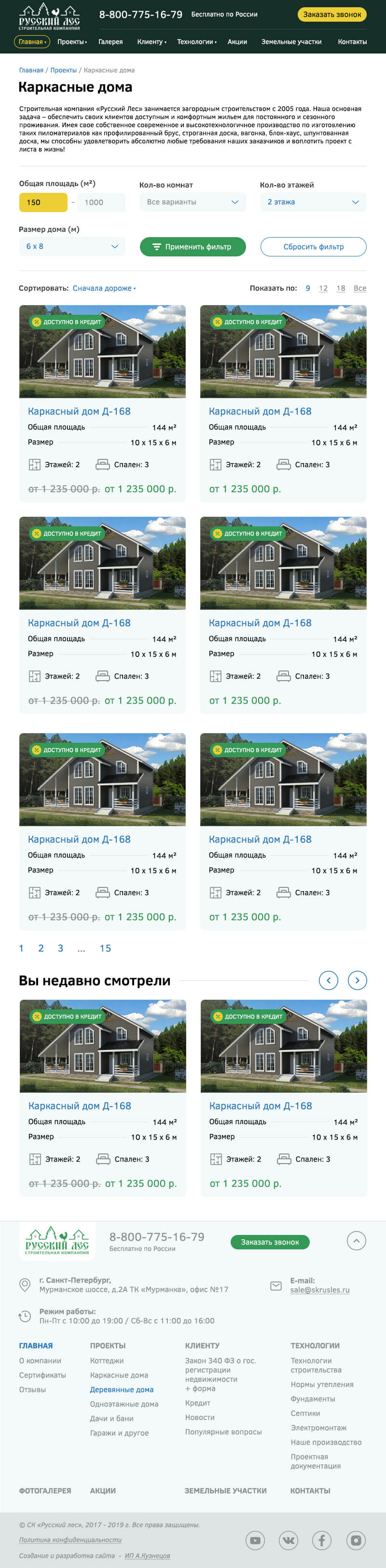Expand the Кол-во комнат dropdown
Image resolution: width=386 pixels, height=1568 pixels.
coord(193,202)
